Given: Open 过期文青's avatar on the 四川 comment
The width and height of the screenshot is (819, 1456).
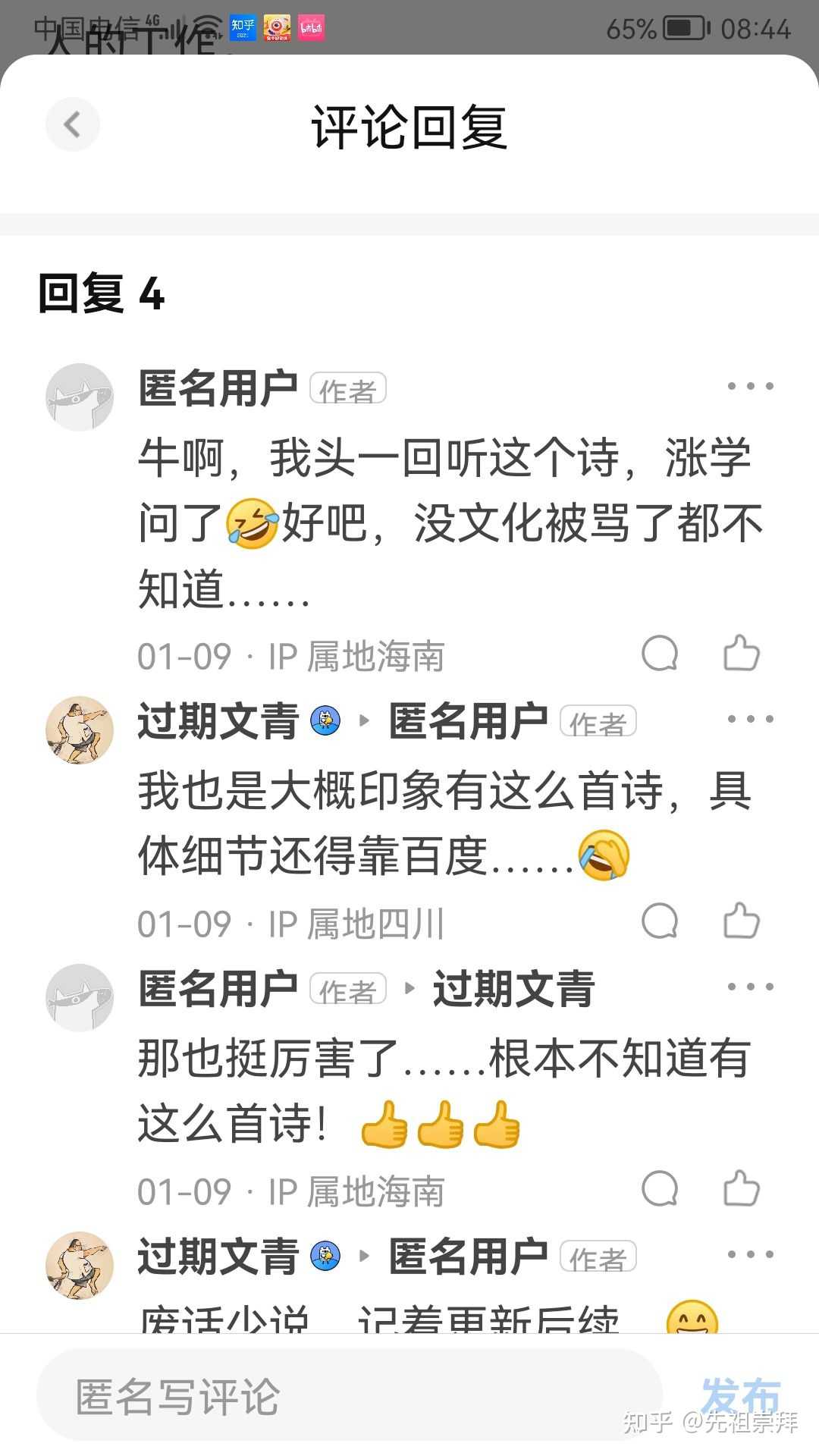Looking at the screenshot, I should click(x=80, y=730).
